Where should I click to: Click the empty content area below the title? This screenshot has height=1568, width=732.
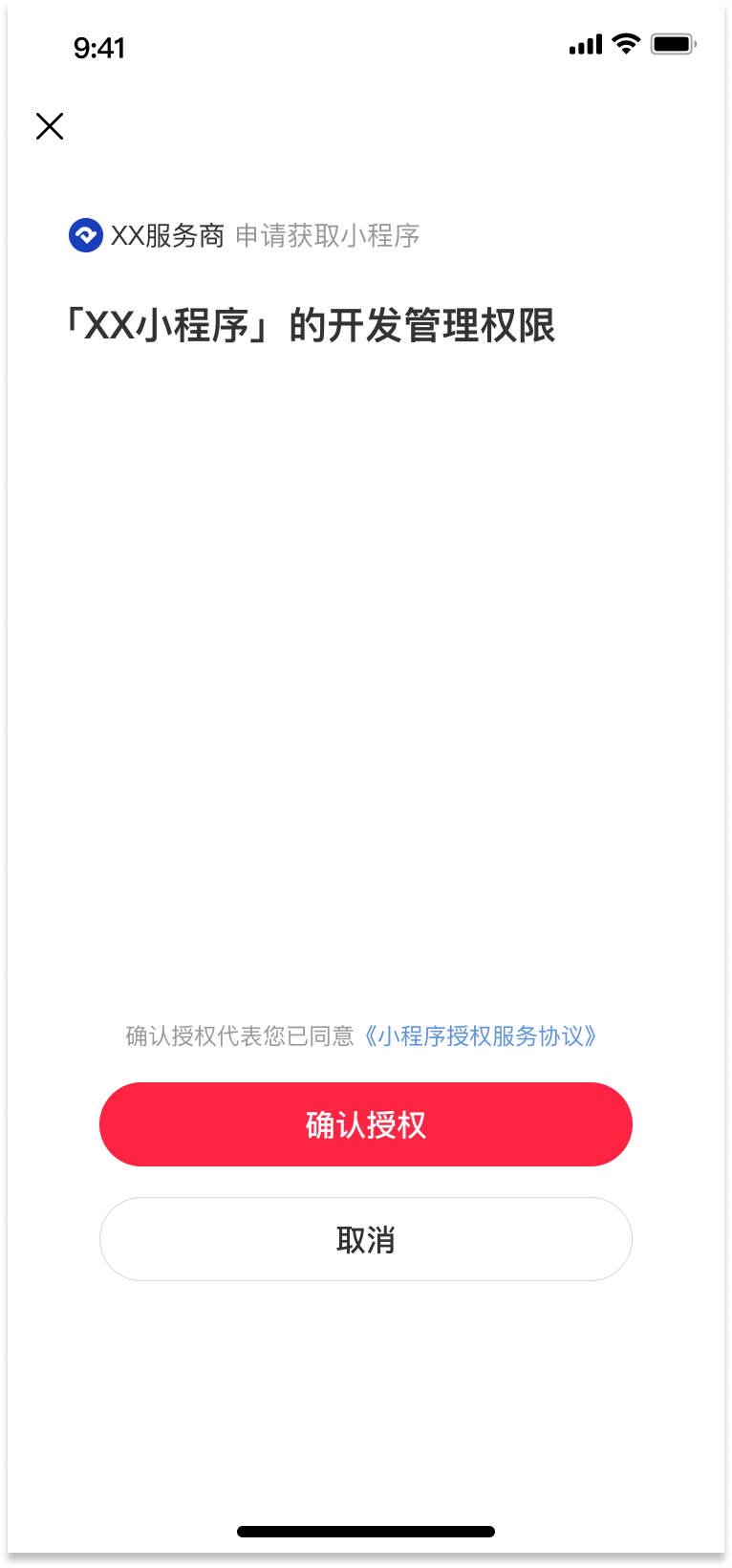(x=366, y=669)
